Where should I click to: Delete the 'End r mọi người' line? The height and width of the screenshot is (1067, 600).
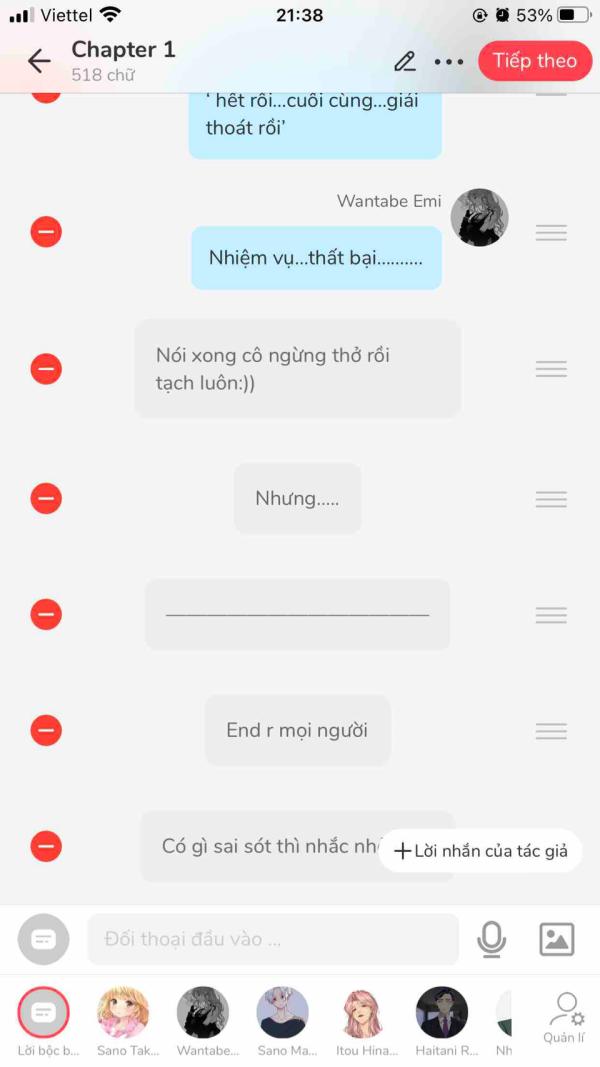46,730
